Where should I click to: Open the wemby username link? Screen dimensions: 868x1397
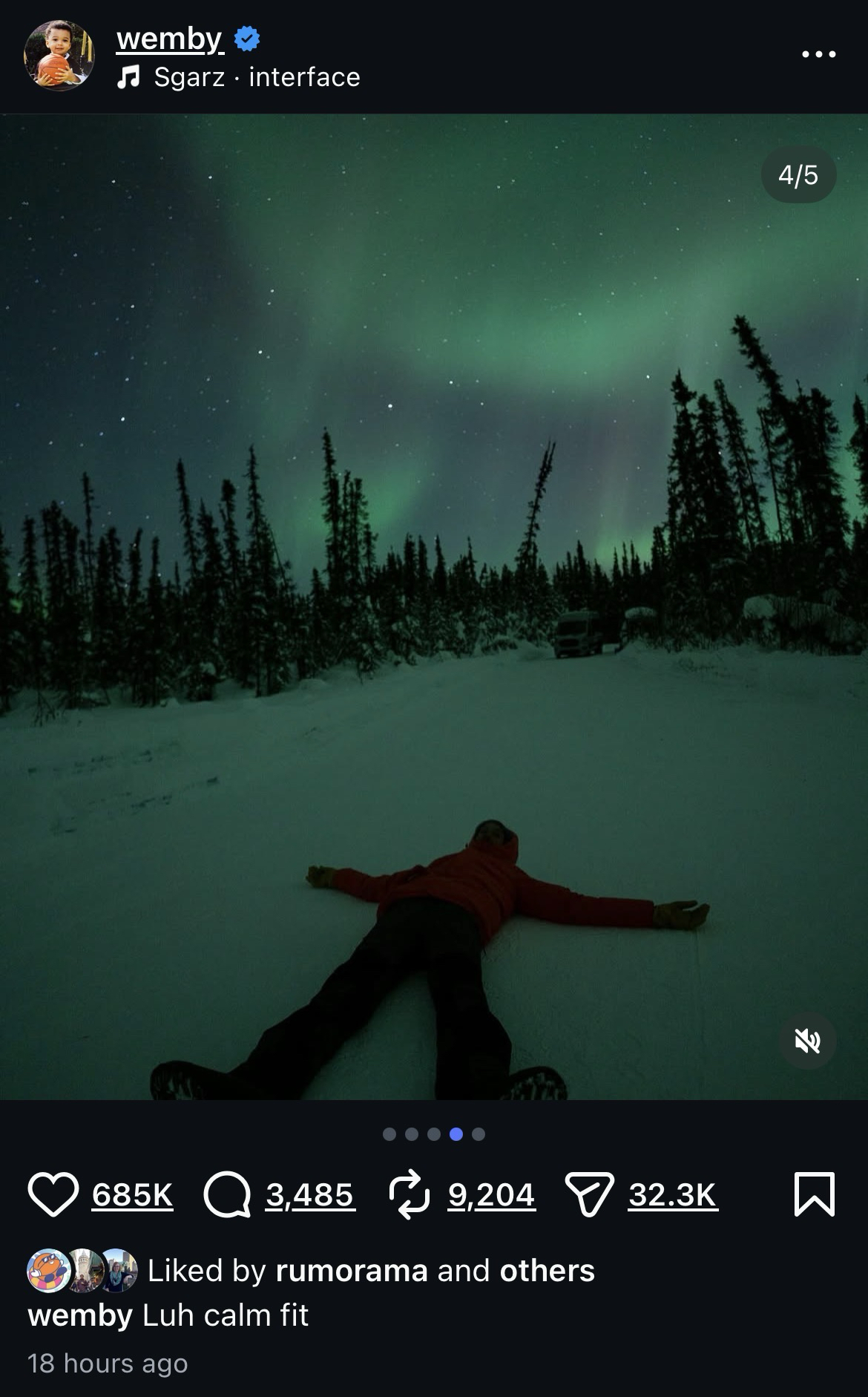pyautogui.click(x=169, y=39)
